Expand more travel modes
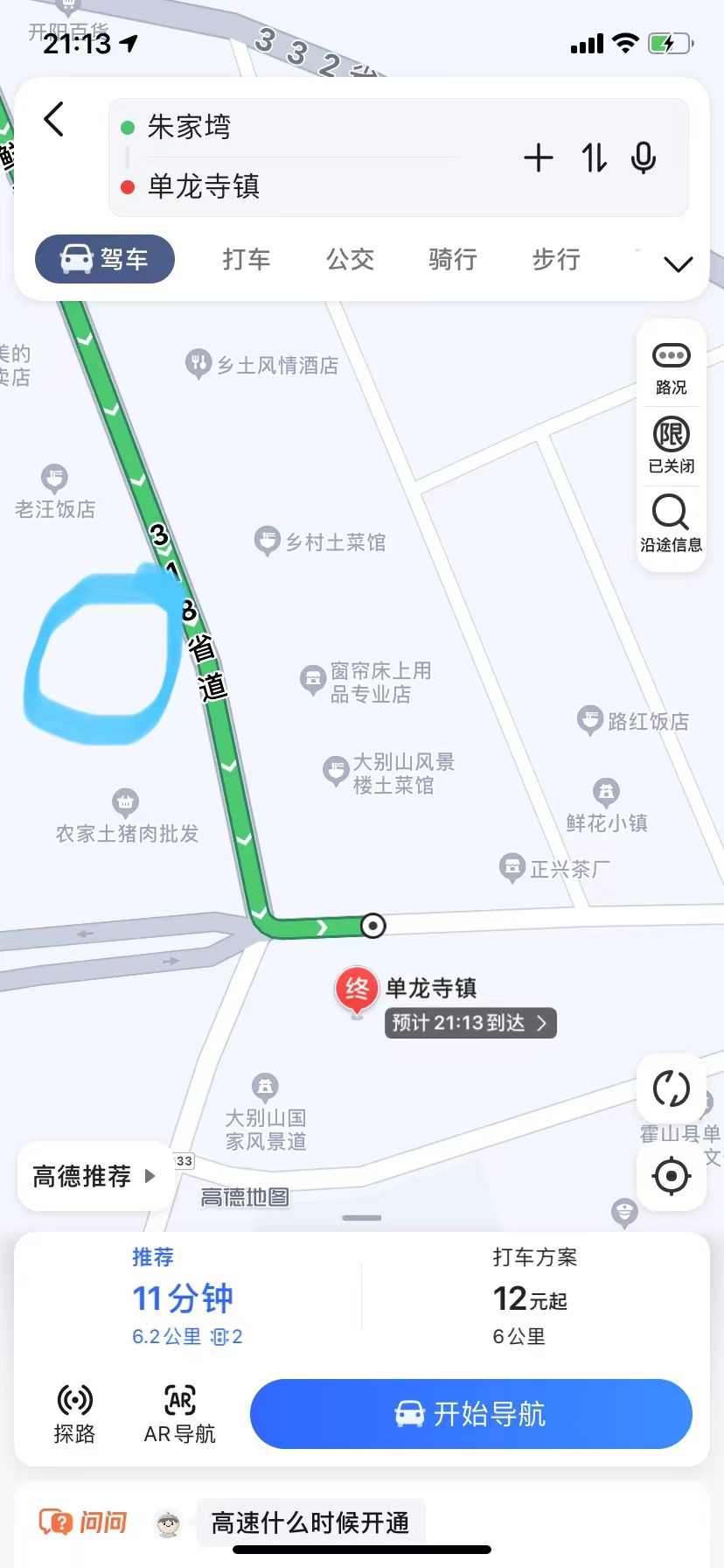724x1568 pixels. [x=679, y=263]
